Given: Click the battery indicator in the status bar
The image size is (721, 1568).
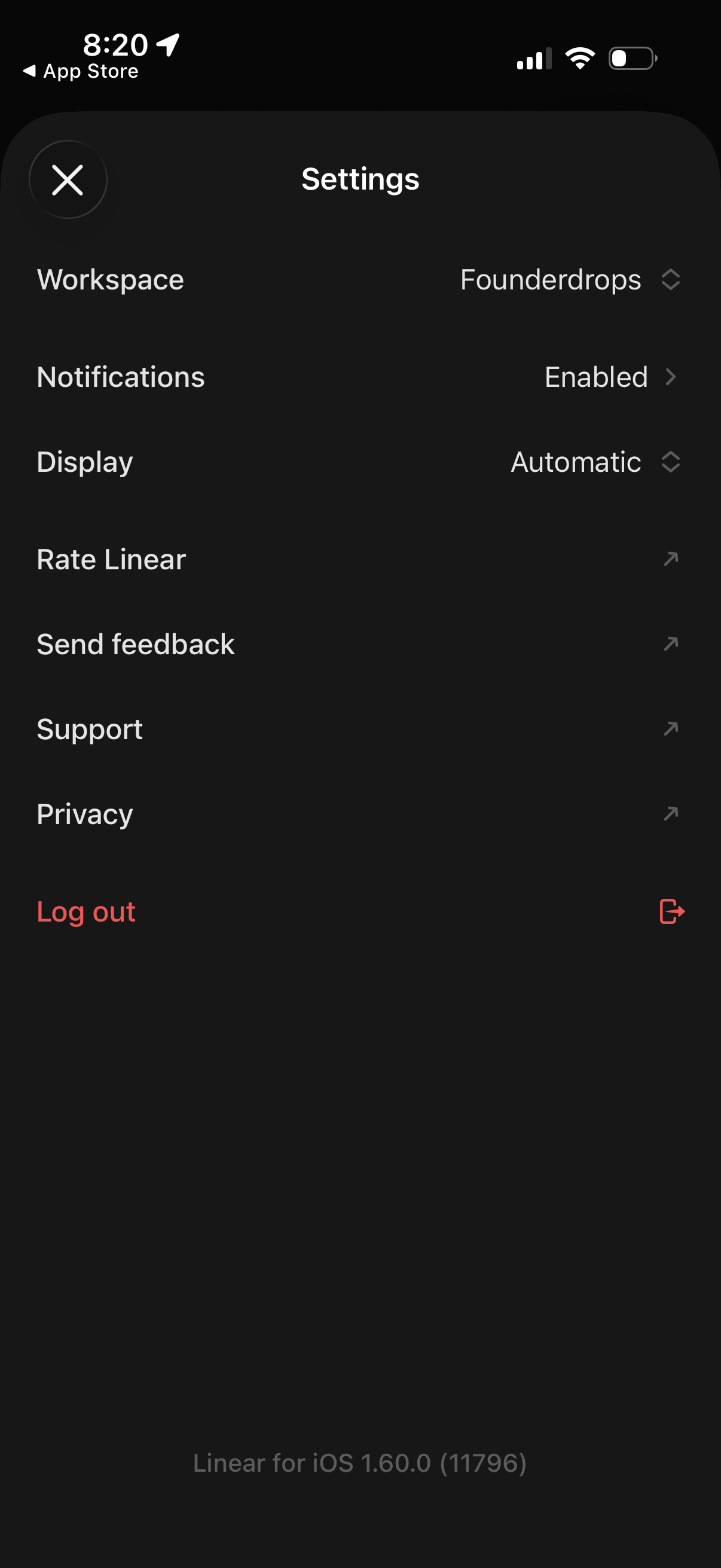Looking at the screenshot, I should click(x=631, y=59).
